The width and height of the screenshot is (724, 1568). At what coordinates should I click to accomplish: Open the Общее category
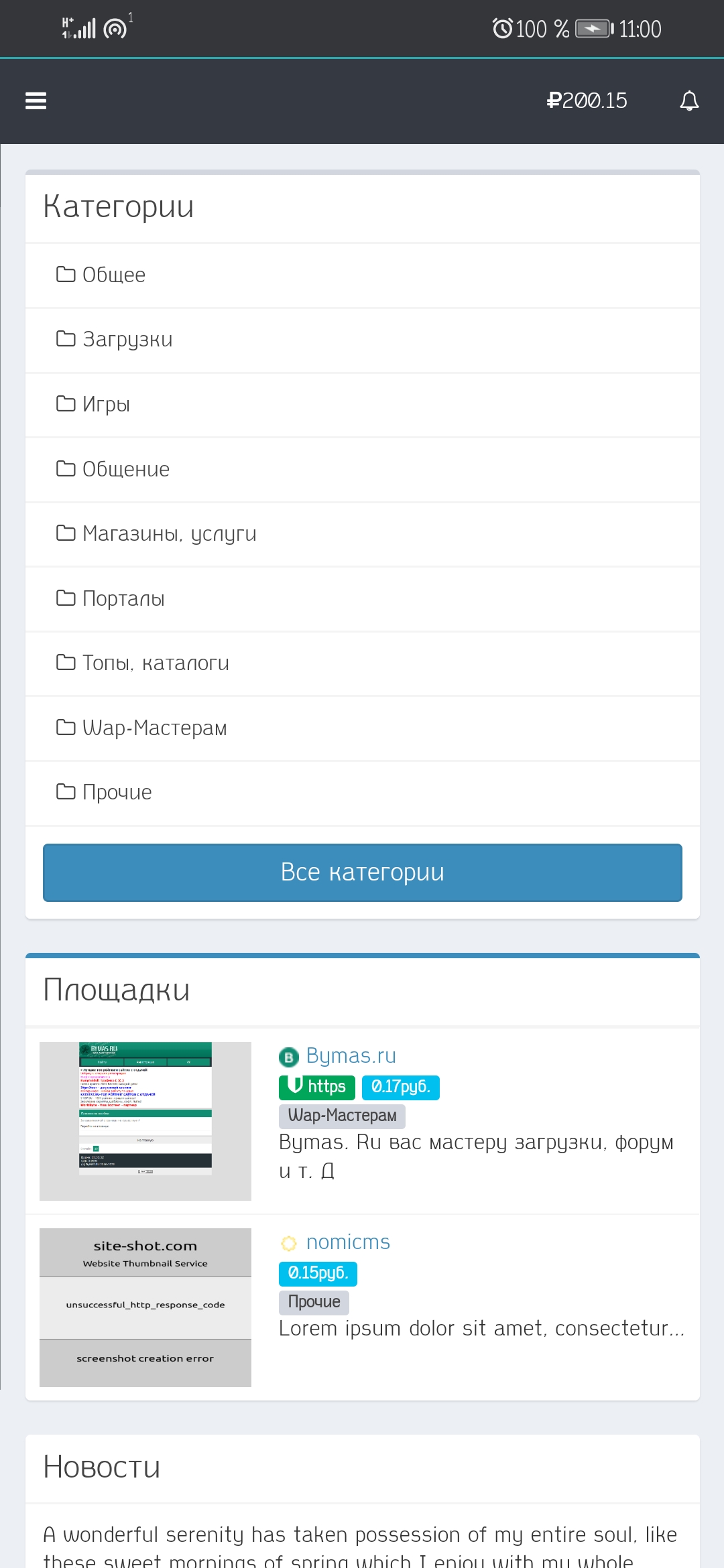(x=114, y=275)
